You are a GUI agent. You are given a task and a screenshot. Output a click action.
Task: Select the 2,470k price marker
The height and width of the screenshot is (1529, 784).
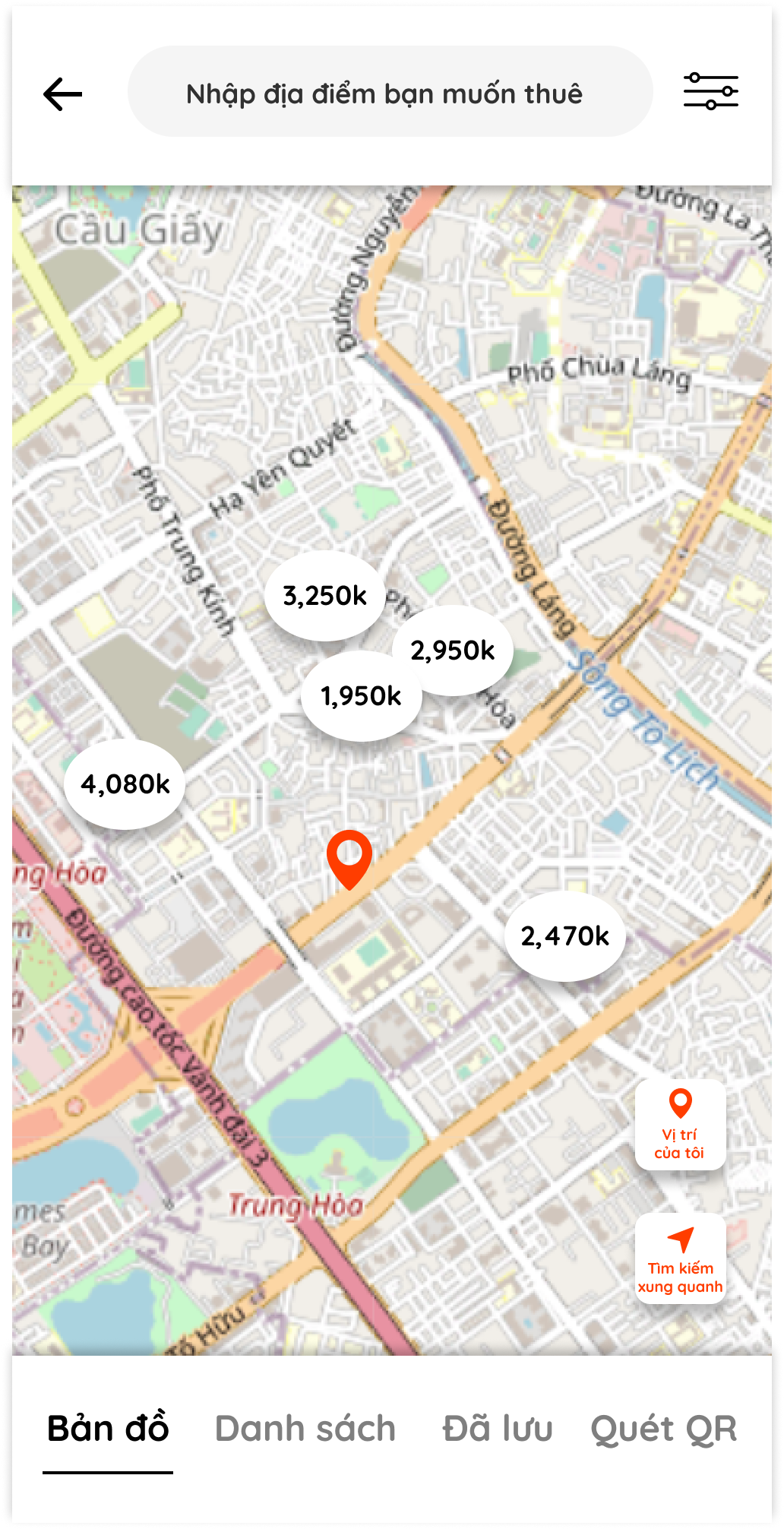(565, 935)
